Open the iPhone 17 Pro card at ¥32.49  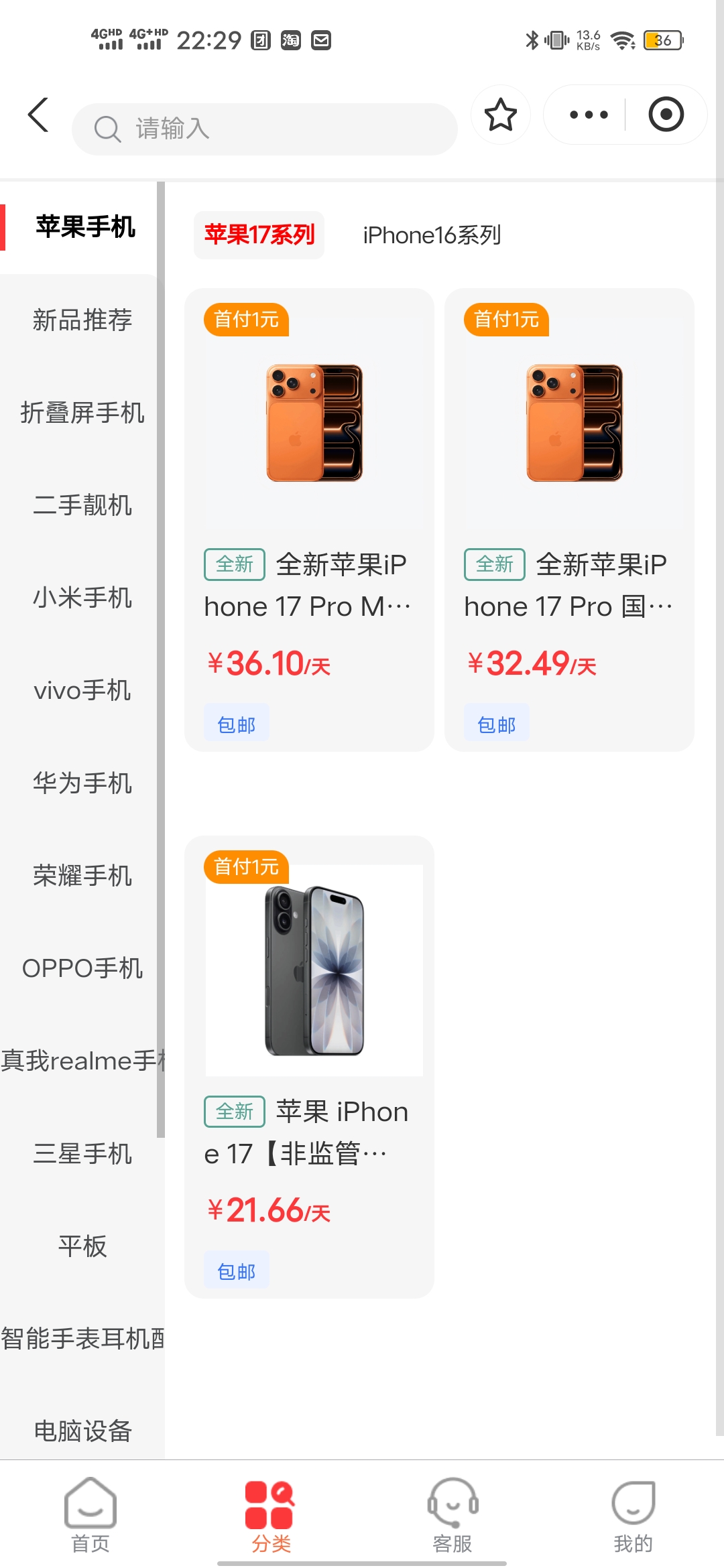(x=569, y=519)
